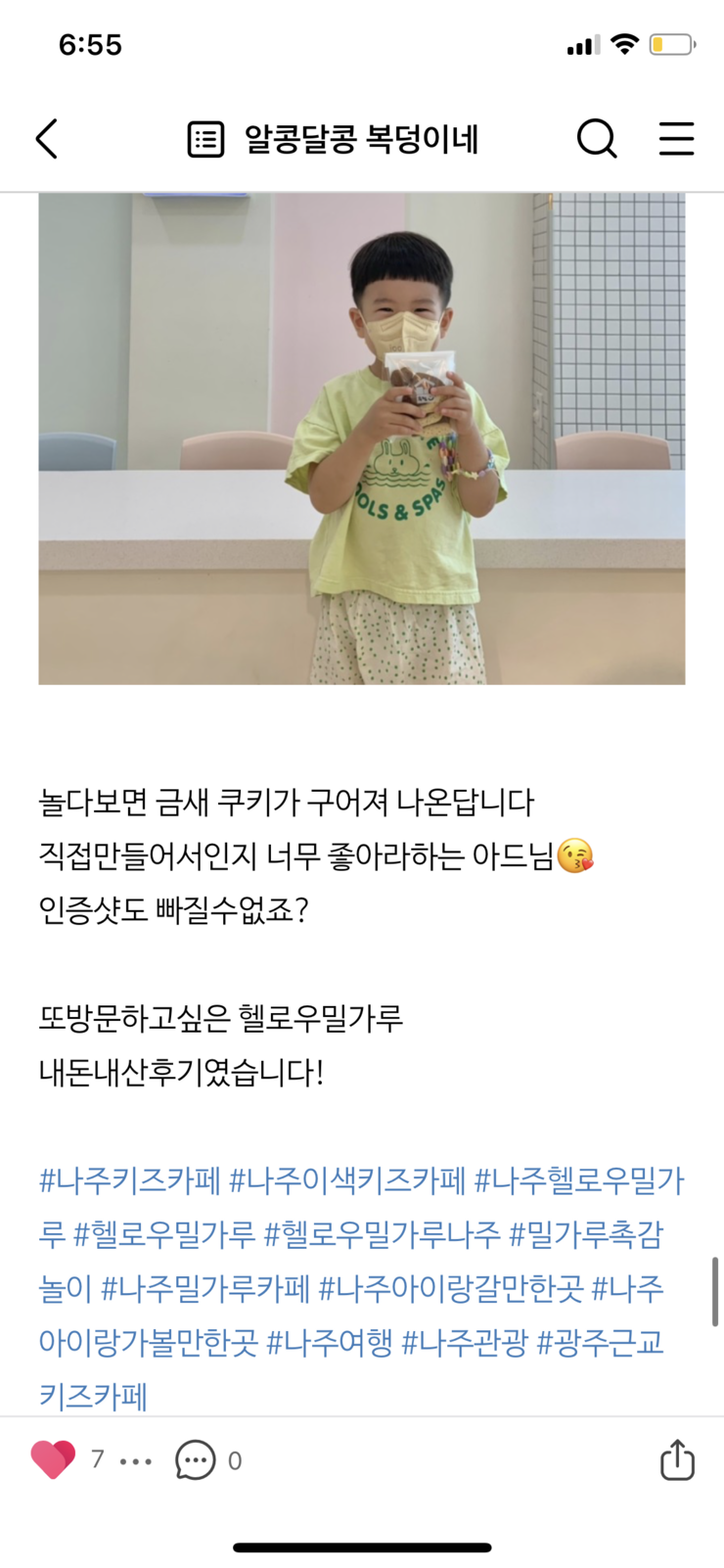Show more reactions via three dots
724x1568 pixels.
pyautogui.click(x=135, y=1461)
